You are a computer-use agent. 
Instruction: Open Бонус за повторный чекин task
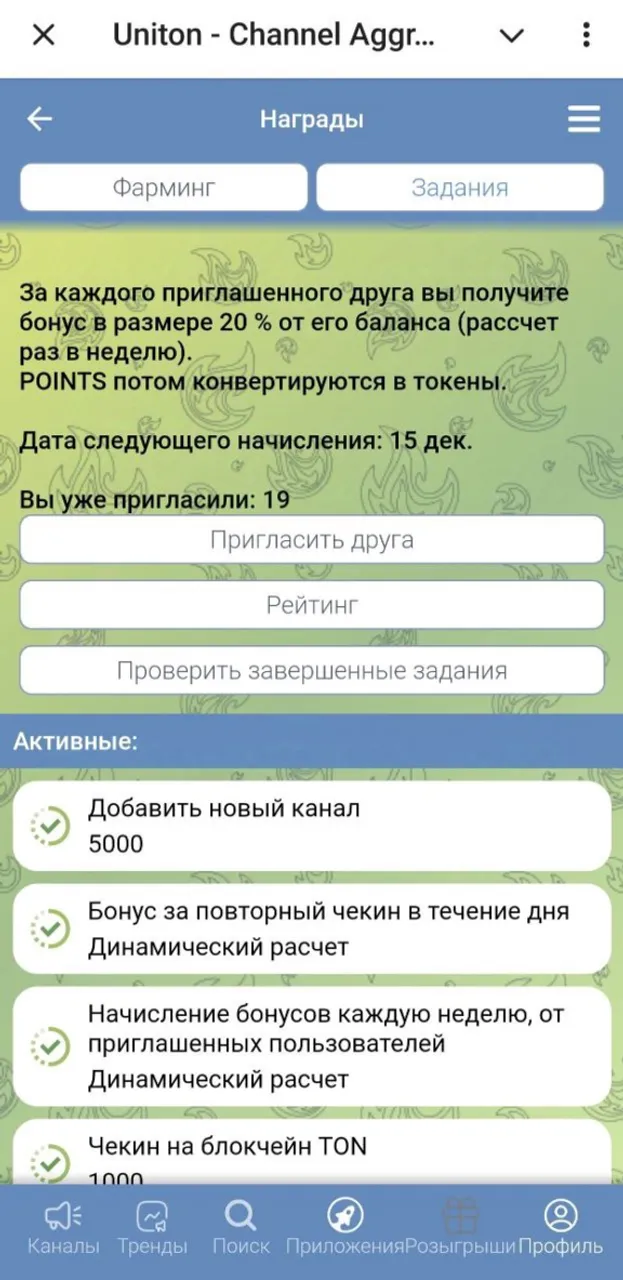coord(312,929)
